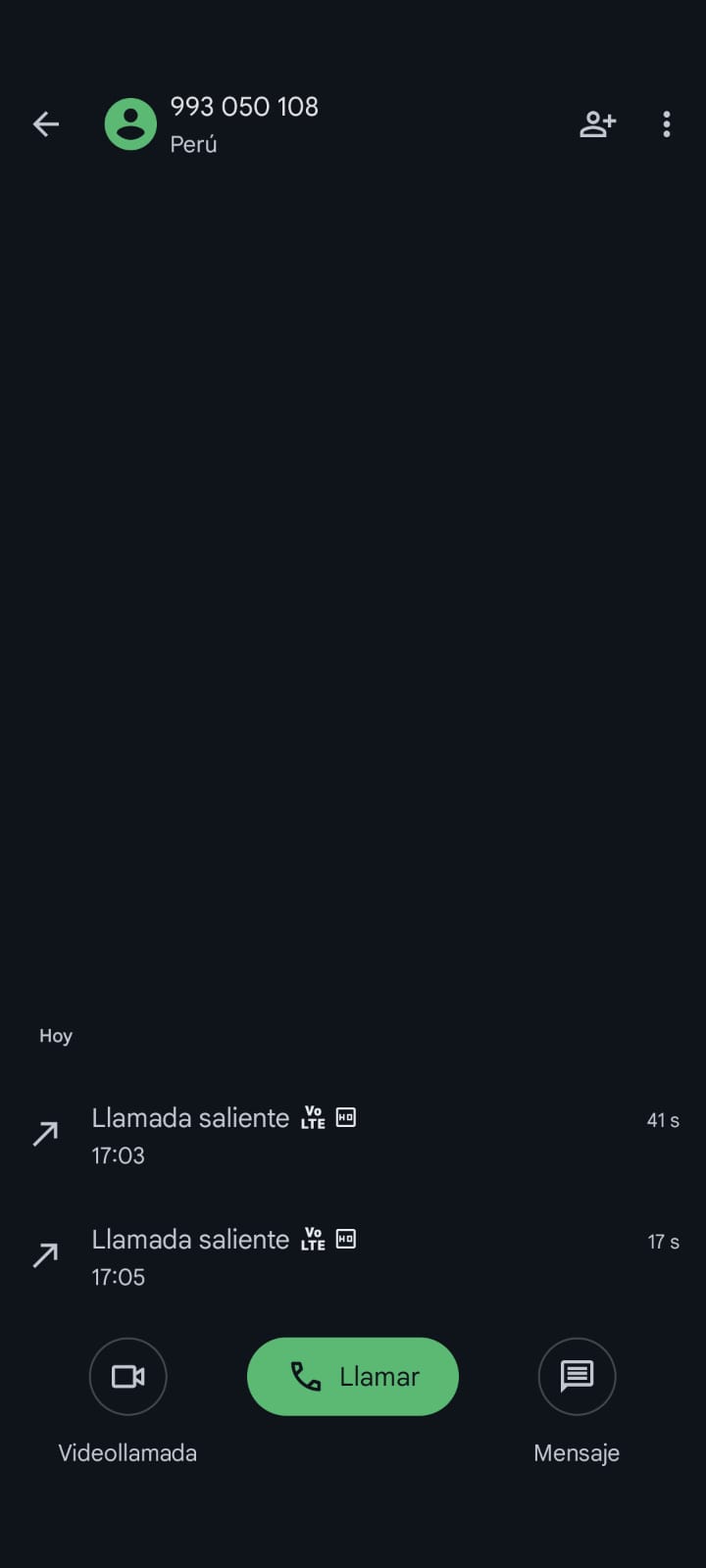This screenshot has height=1568, width=706.
Task: Add 993 050 108 to contacts
Action: (597, 124)
